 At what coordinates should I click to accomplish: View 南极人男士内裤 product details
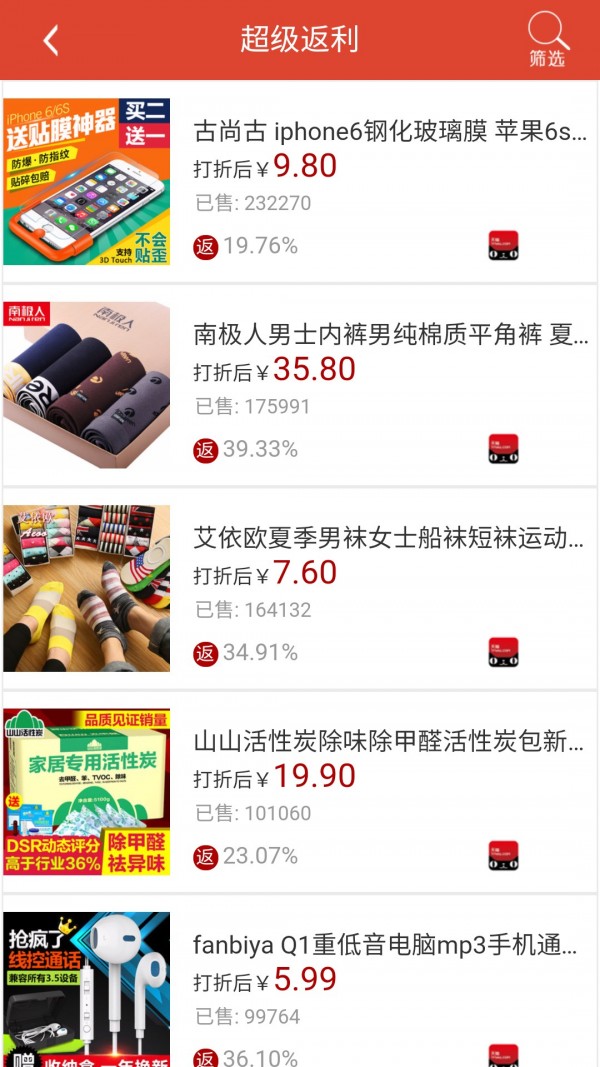[390, 335]
